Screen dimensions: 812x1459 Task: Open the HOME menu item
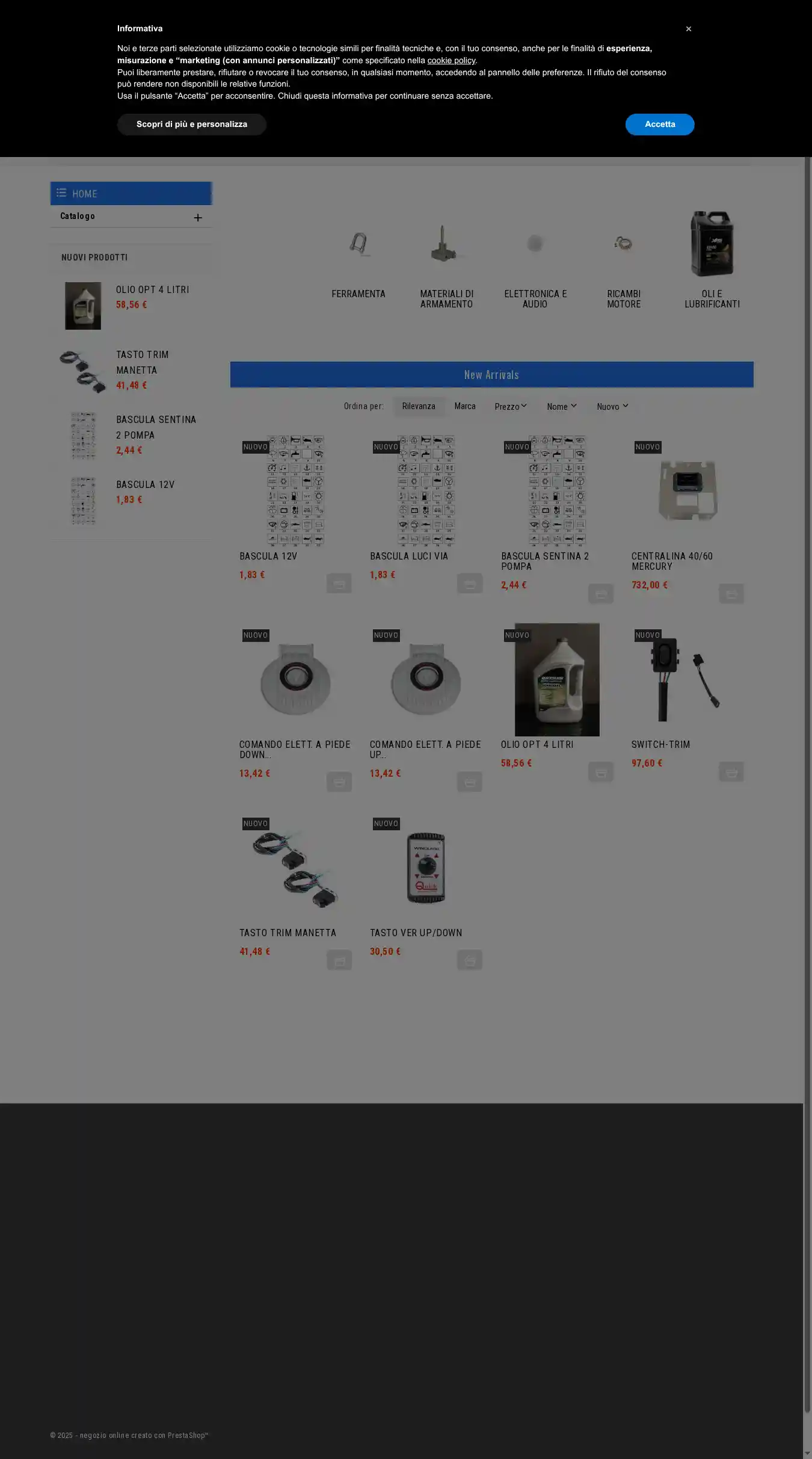(x=84, y=194)
